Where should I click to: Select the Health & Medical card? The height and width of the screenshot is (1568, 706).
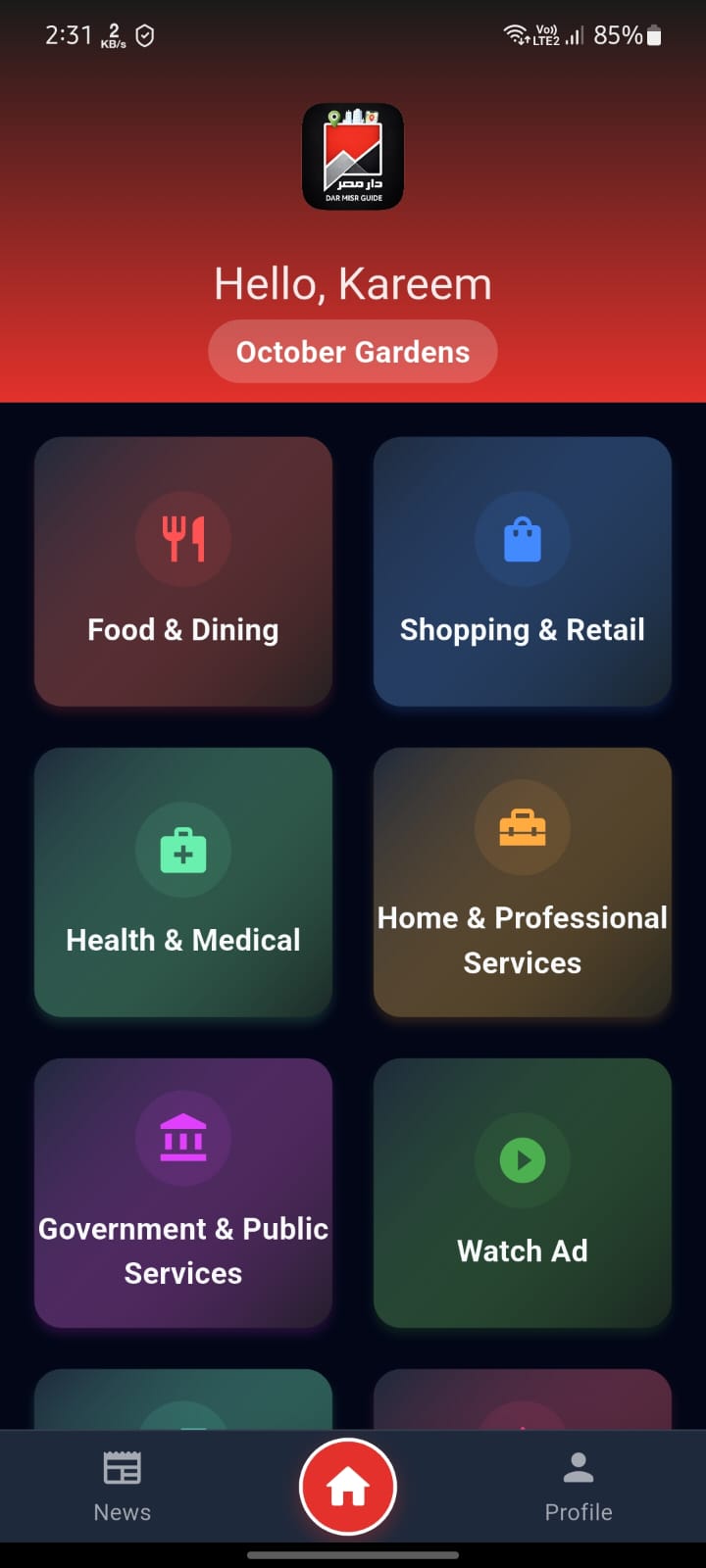183,882
